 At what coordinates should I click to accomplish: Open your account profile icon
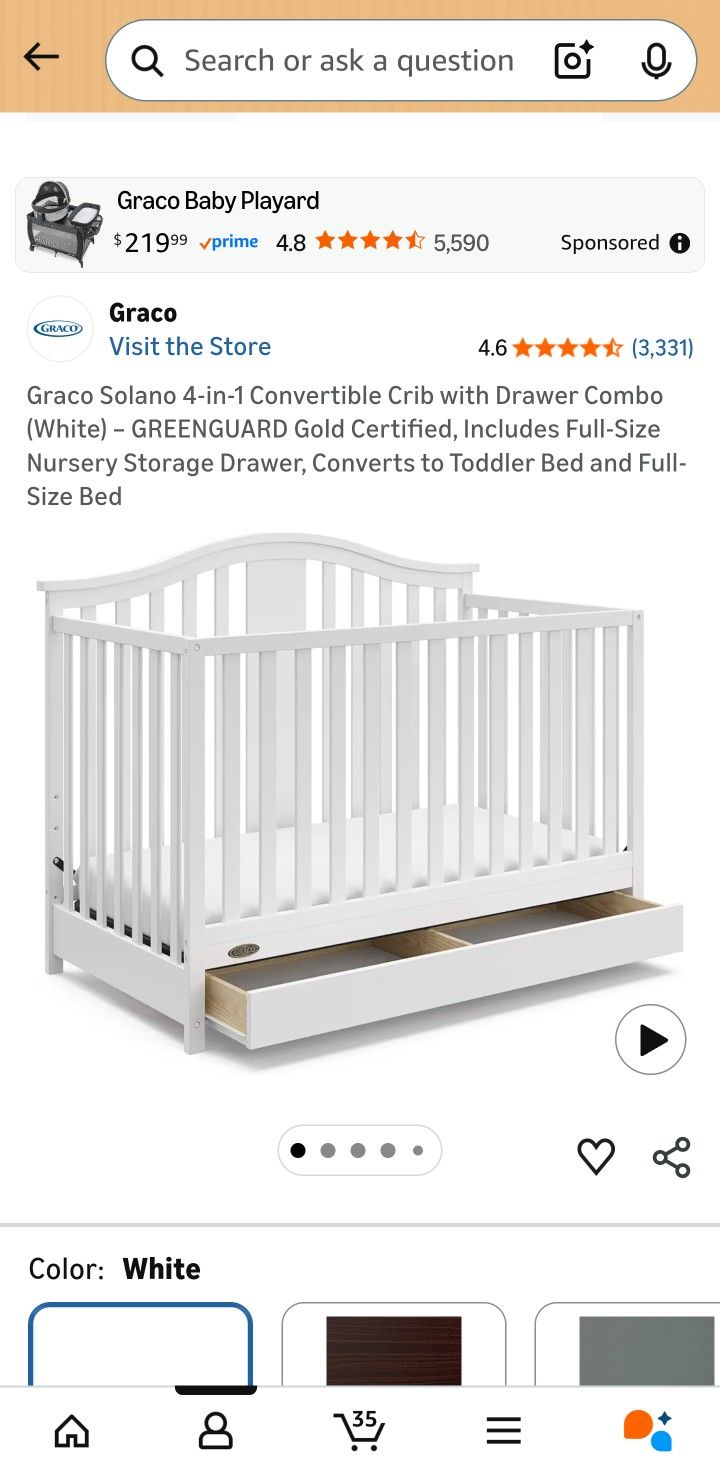(x=216, y=1430)
